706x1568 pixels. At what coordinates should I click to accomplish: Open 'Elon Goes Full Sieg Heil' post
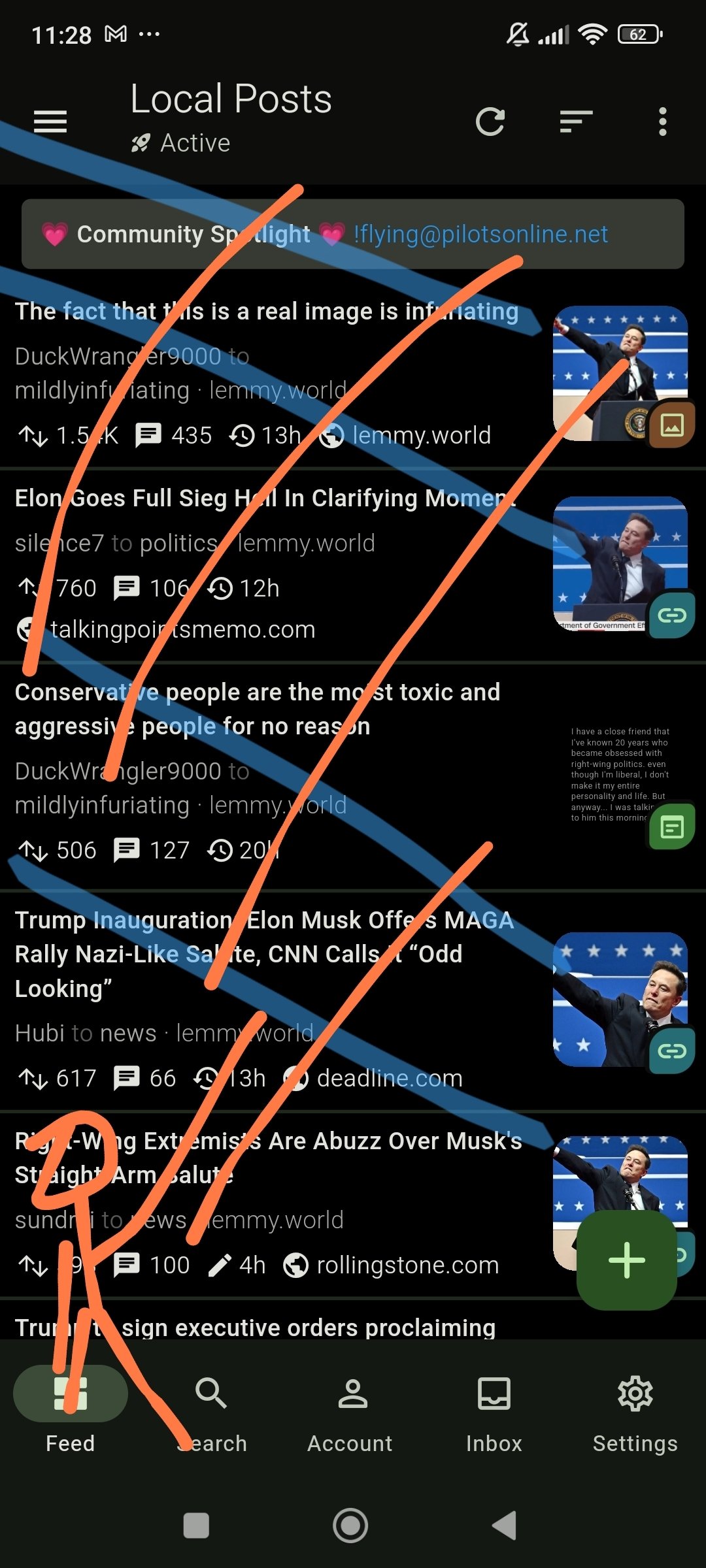pos(265,498)
